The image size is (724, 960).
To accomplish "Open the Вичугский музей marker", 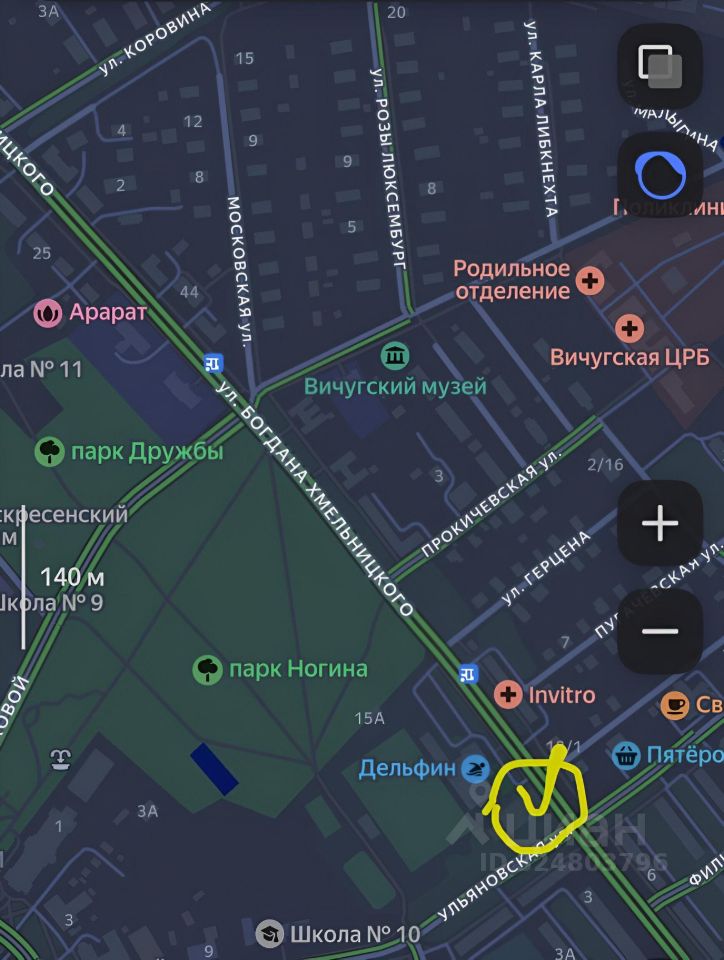I will pos(395,356).
